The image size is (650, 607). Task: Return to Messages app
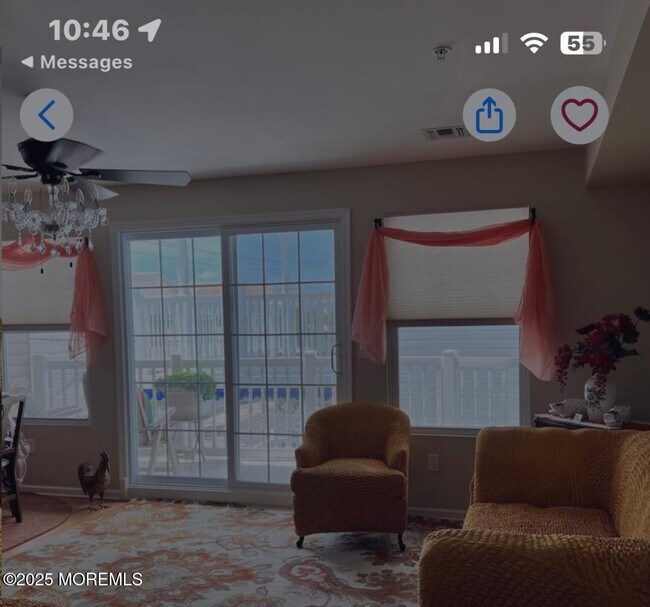point(77,62)
